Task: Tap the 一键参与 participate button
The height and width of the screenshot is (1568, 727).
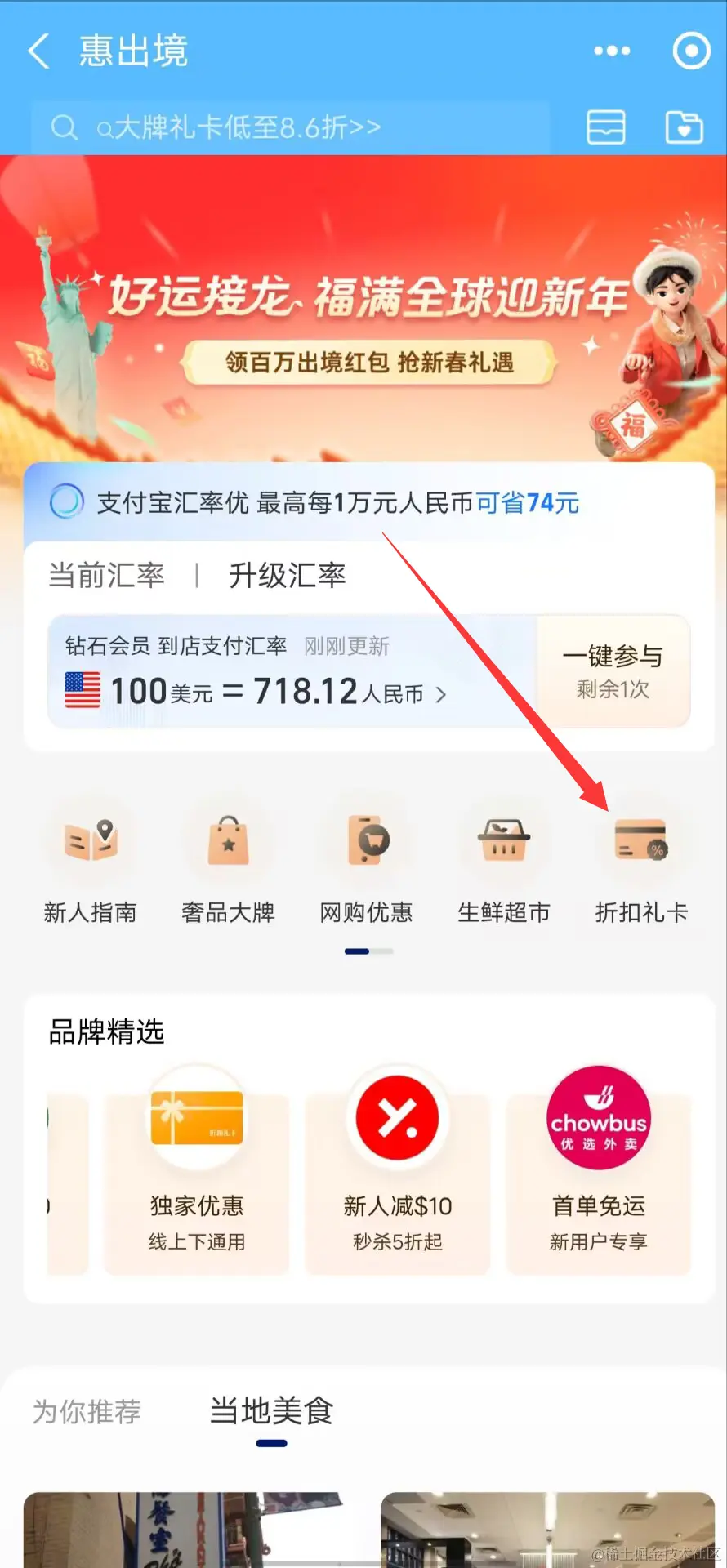Action: [x=613, y=671]
